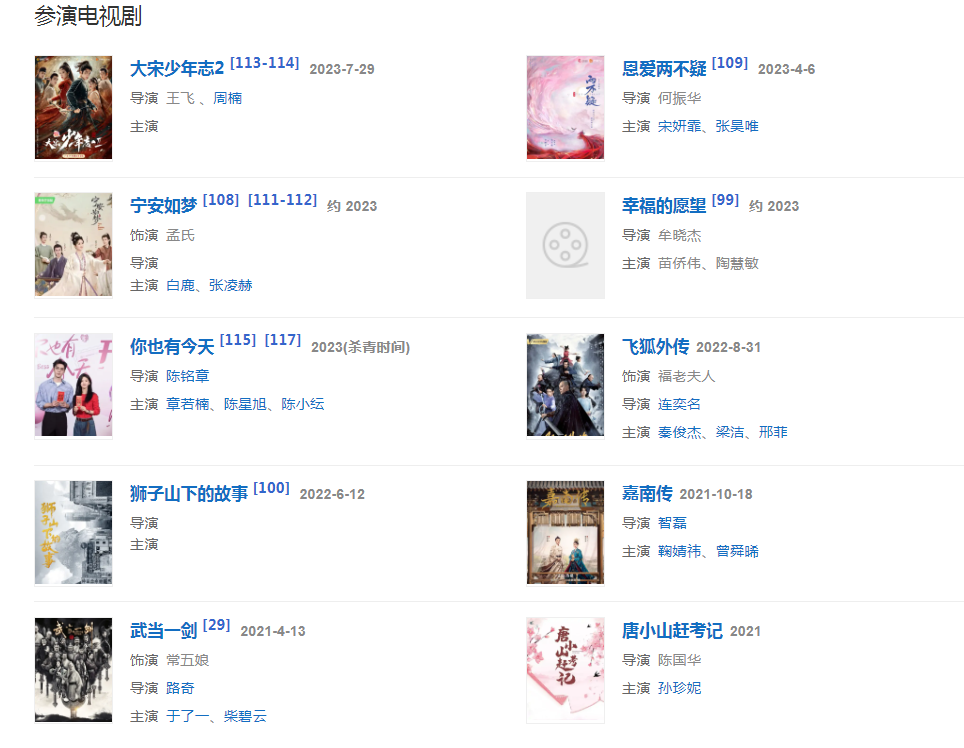
Task: Open actor 孙珍妮's page link
Action: pos(679,688)
